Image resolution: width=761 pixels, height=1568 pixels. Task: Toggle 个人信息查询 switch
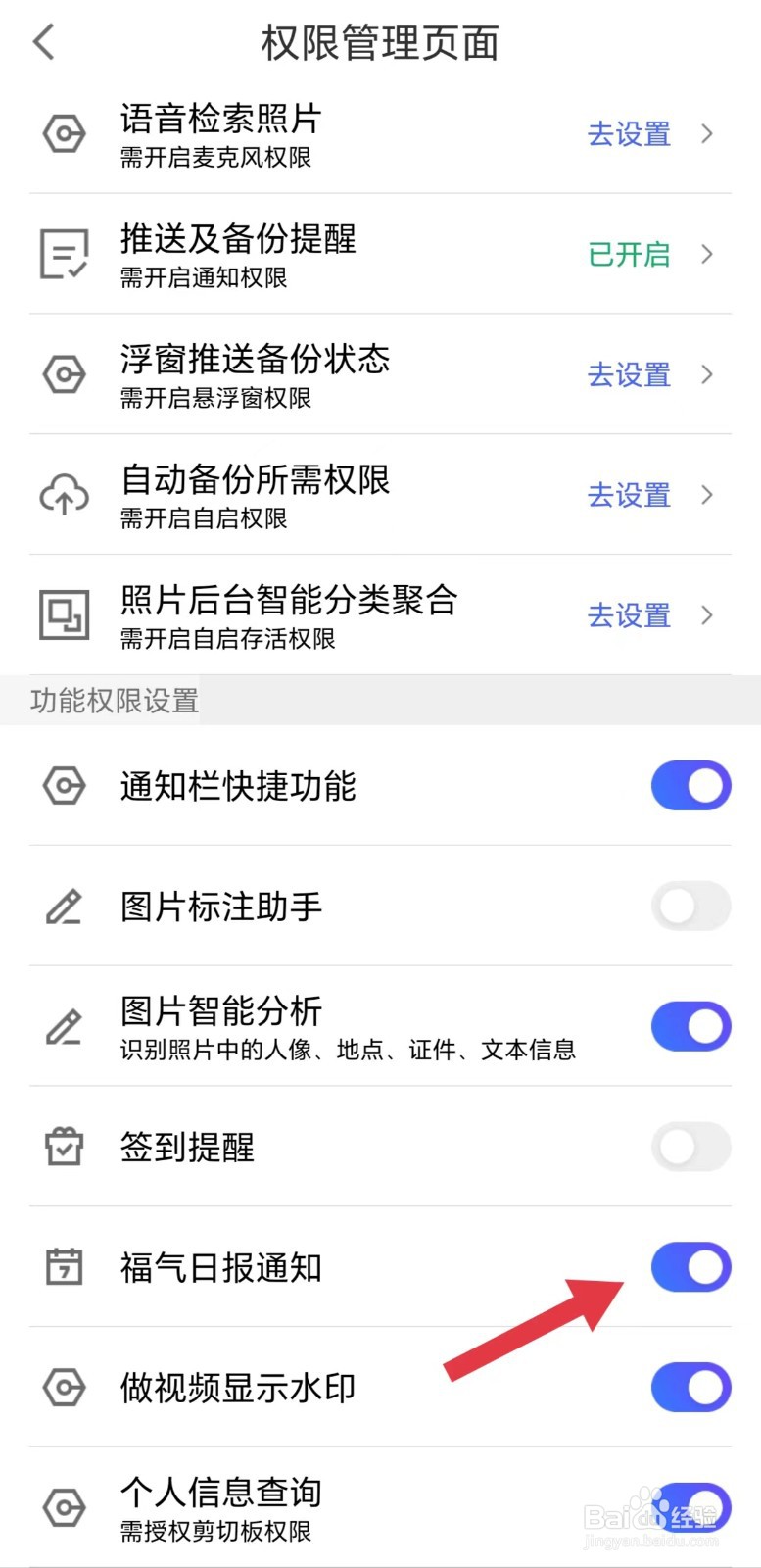pos(691,1507)
